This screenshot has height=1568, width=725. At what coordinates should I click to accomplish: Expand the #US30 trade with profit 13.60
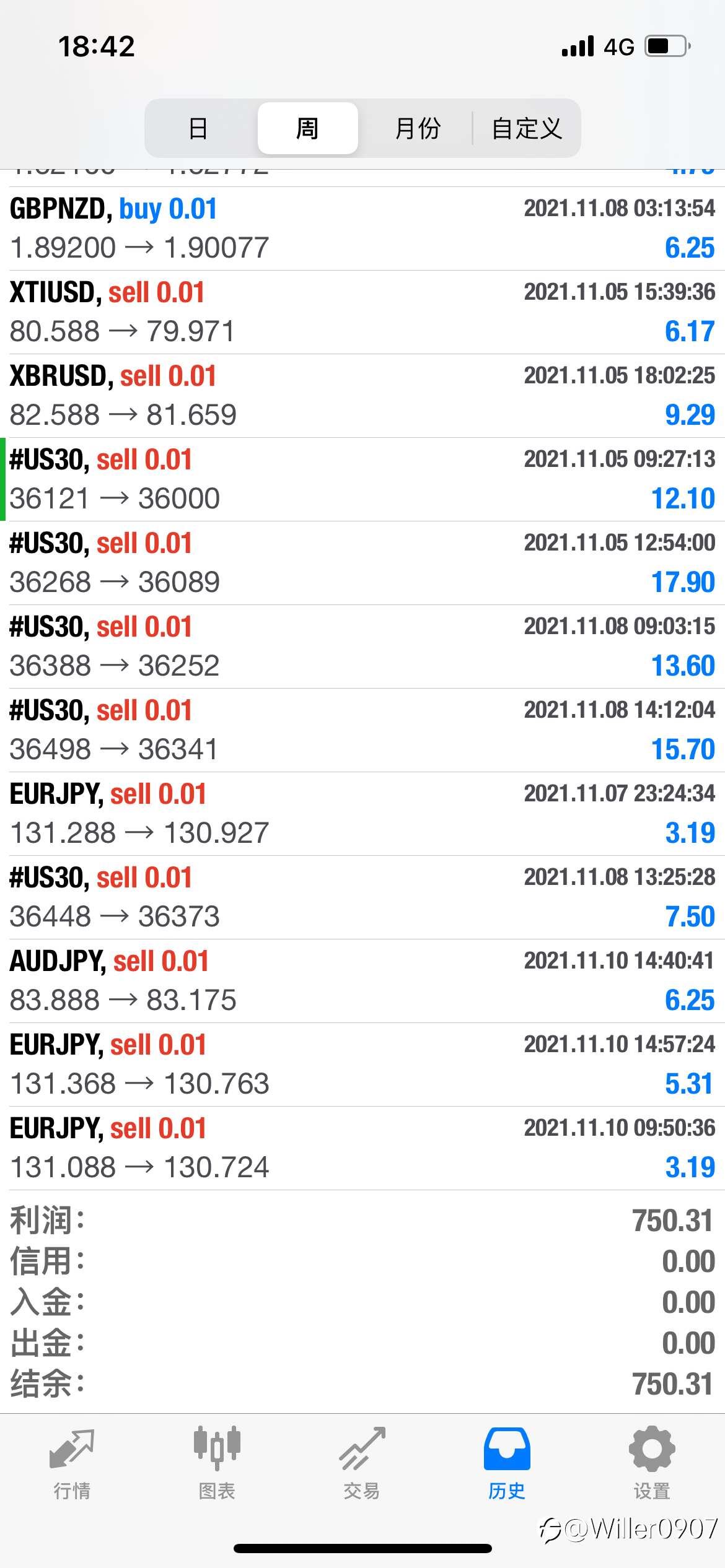pyautogui.click(x=362, y=647)
